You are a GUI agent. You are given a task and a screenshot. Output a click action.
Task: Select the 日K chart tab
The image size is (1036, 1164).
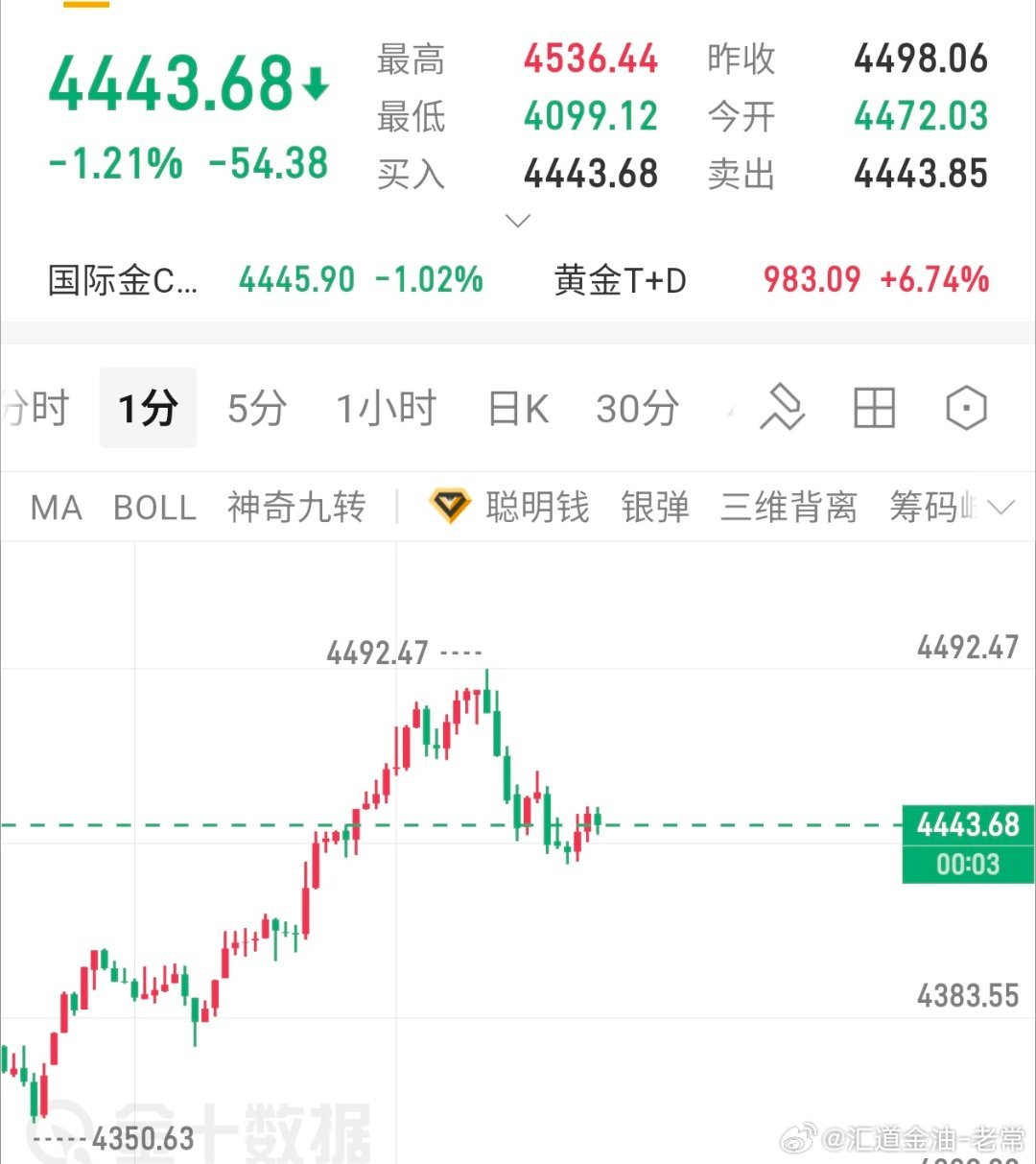coord(516,407)
